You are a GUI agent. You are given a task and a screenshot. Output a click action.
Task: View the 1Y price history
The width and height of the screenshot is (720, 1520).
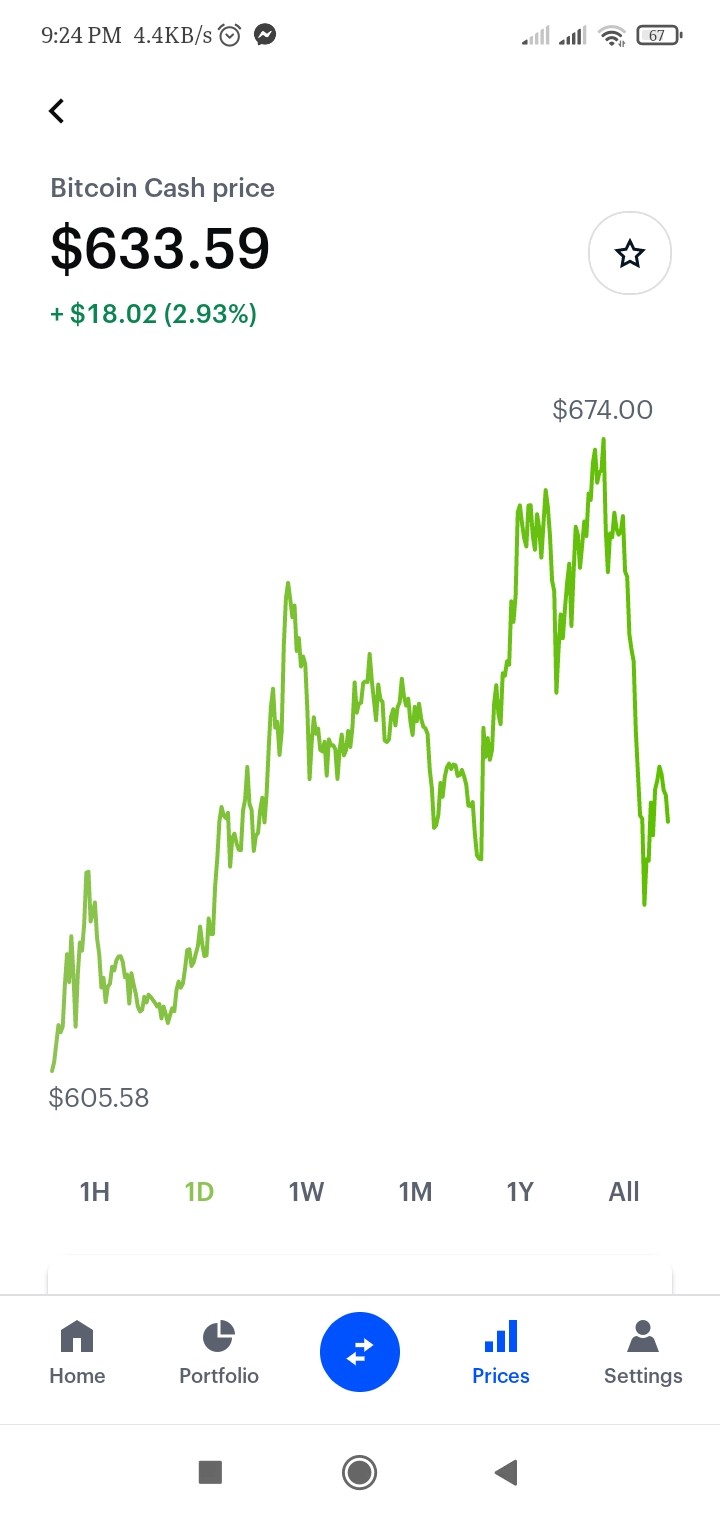tap(520, 1191)
